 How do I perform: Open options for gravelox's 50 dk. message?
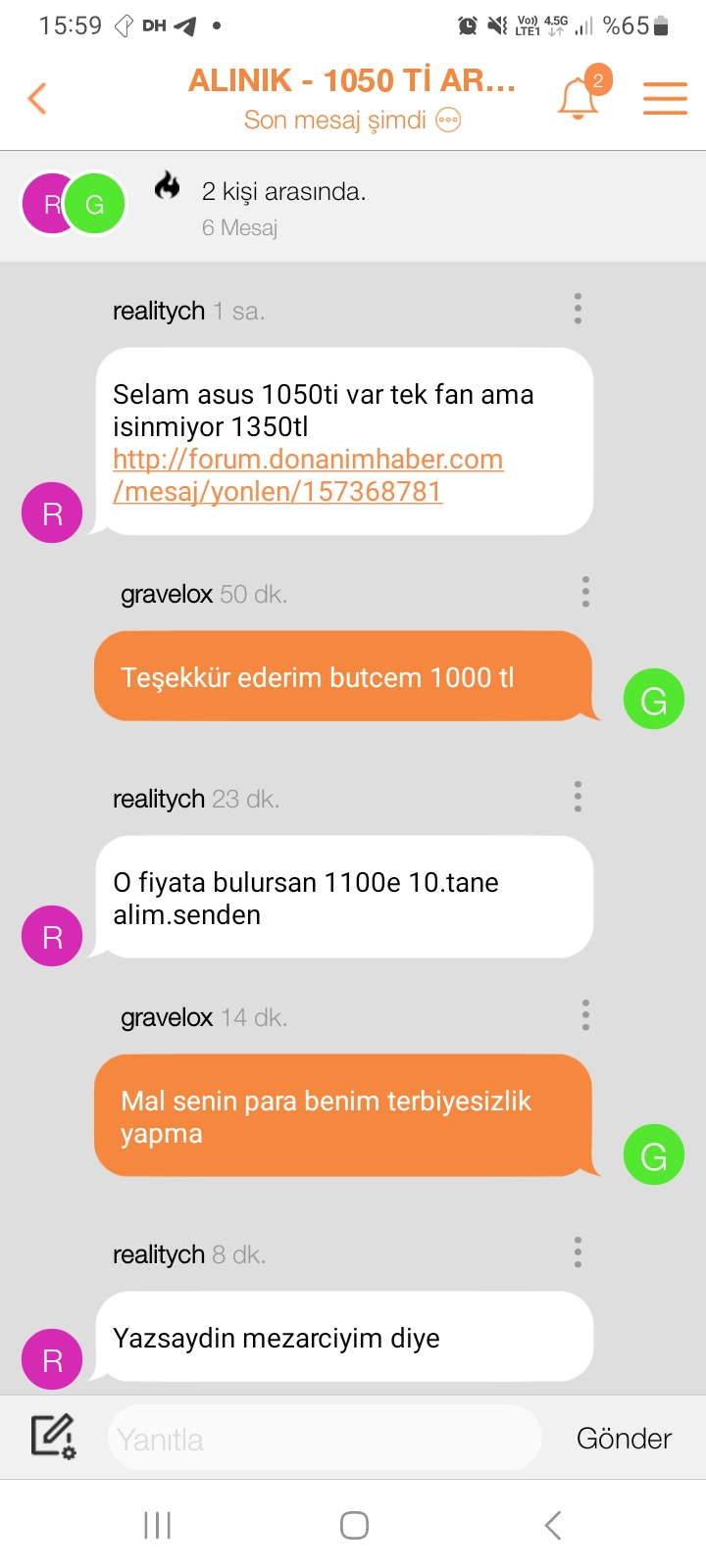[585, 592]
